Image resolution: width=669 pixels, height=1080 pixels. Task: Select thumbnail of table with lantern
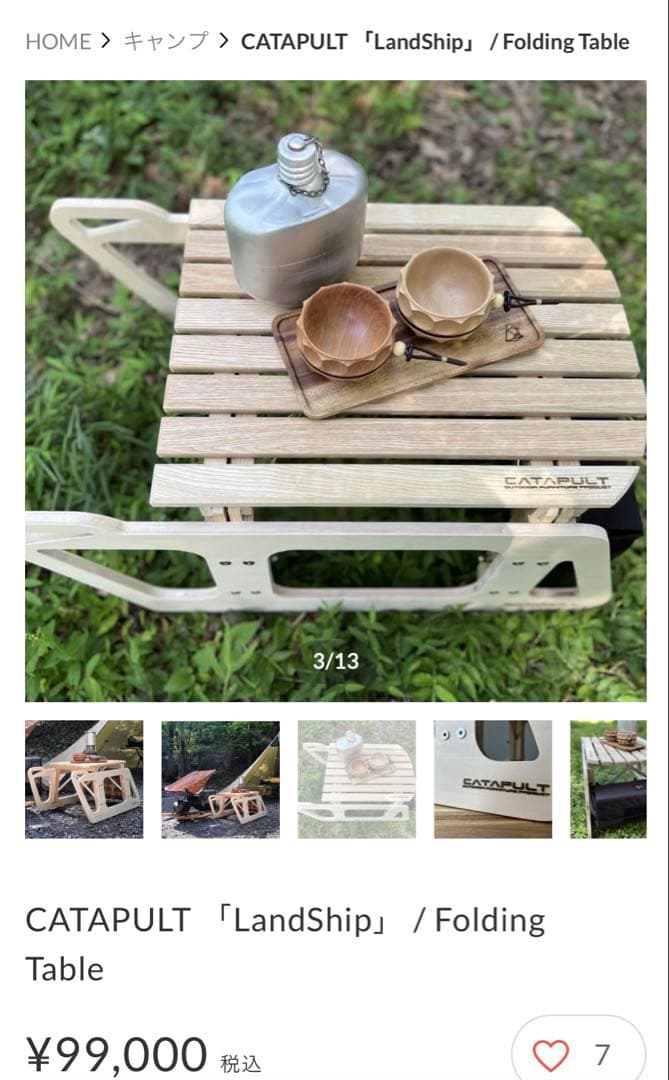click(x=84, y=779)
